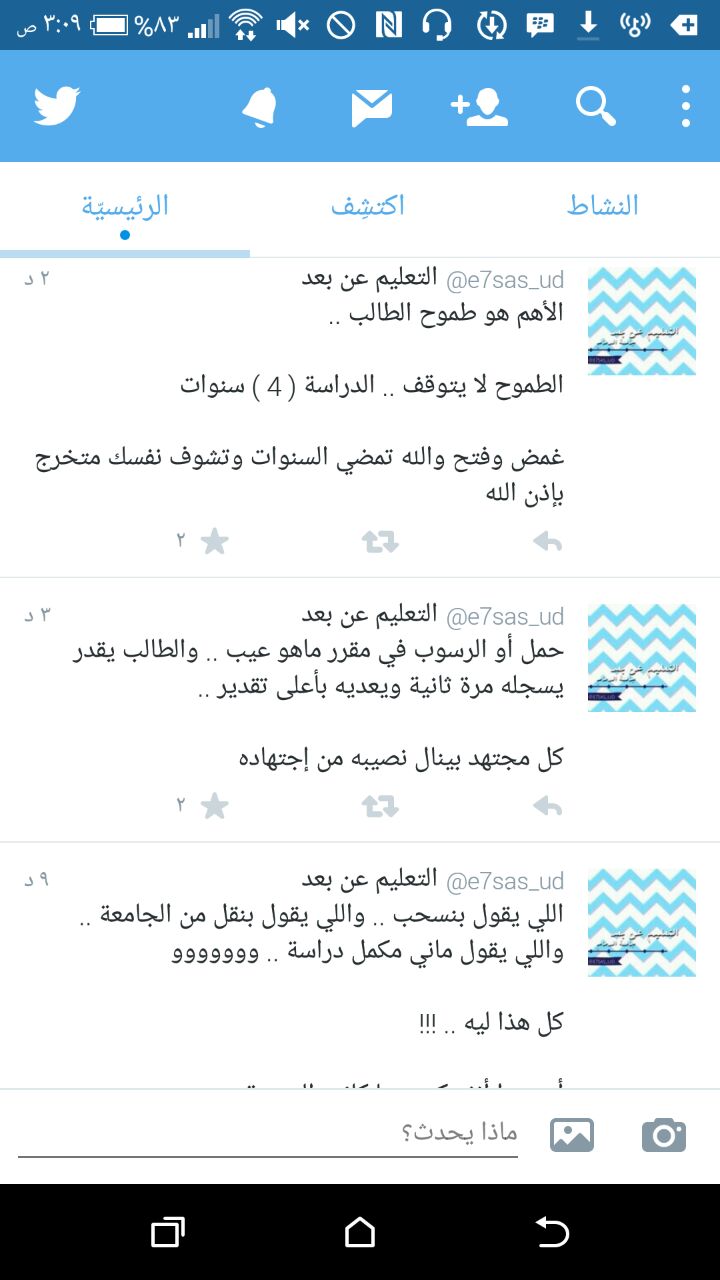Viewport: 720px width, 1280px height.
Task: Tap the Twitter bird logo
Action: [x=57, y=106]
